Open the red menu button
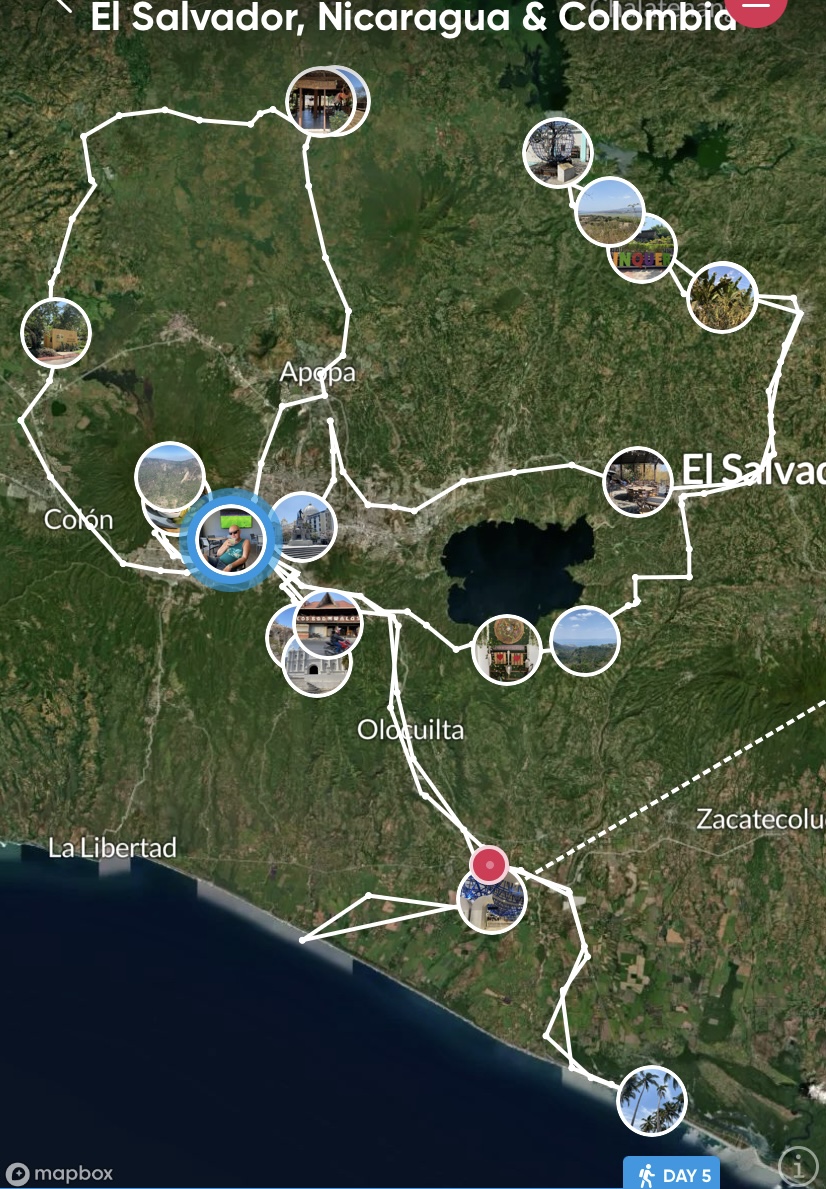The height and width of the screenshot is (1189, 826). pyautogui.click(x=757, y=8)
